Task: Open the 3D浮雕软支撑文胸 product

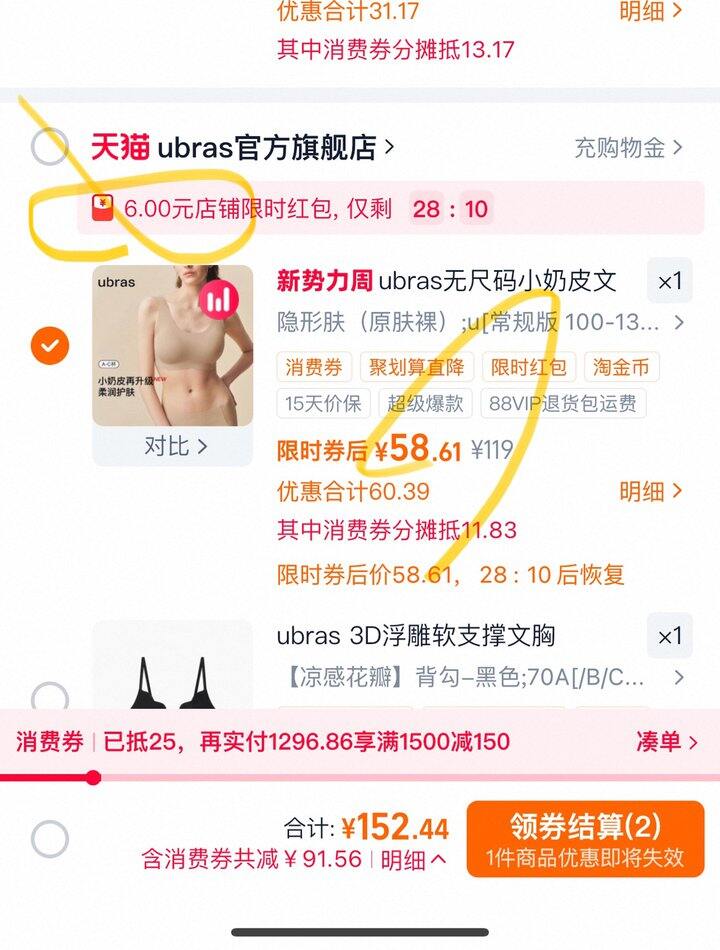Action: [x=415, y=636]
